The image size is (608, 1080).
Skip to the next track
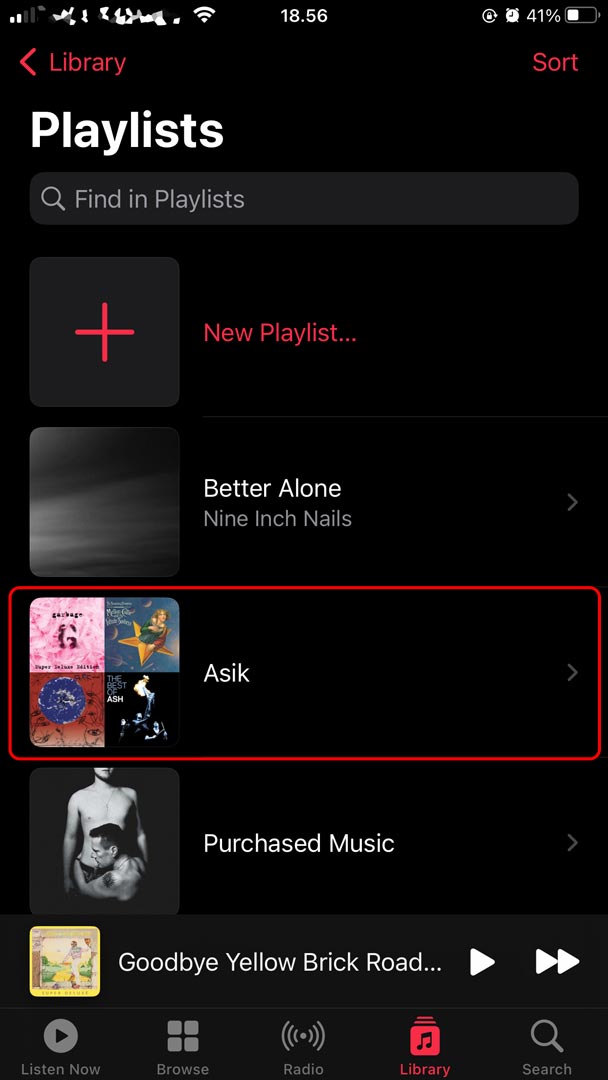[556, 962]
